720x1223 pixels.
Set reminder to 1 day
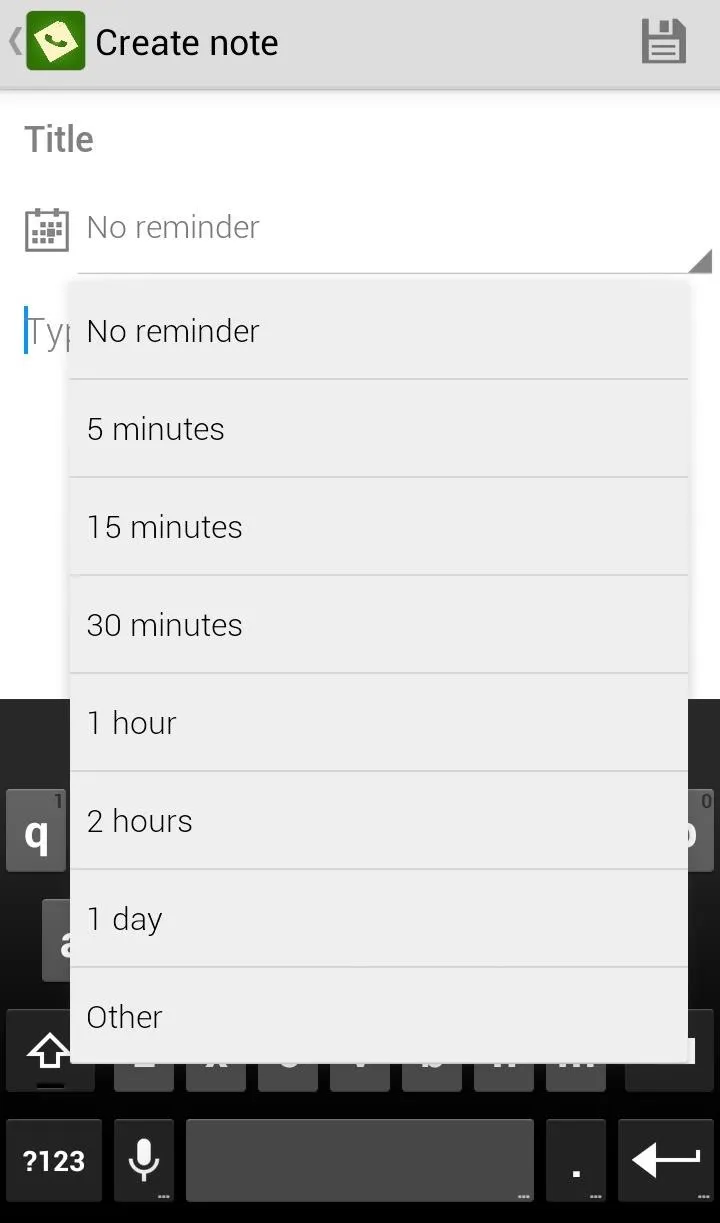pyautogui.click(x=379, y=919)
